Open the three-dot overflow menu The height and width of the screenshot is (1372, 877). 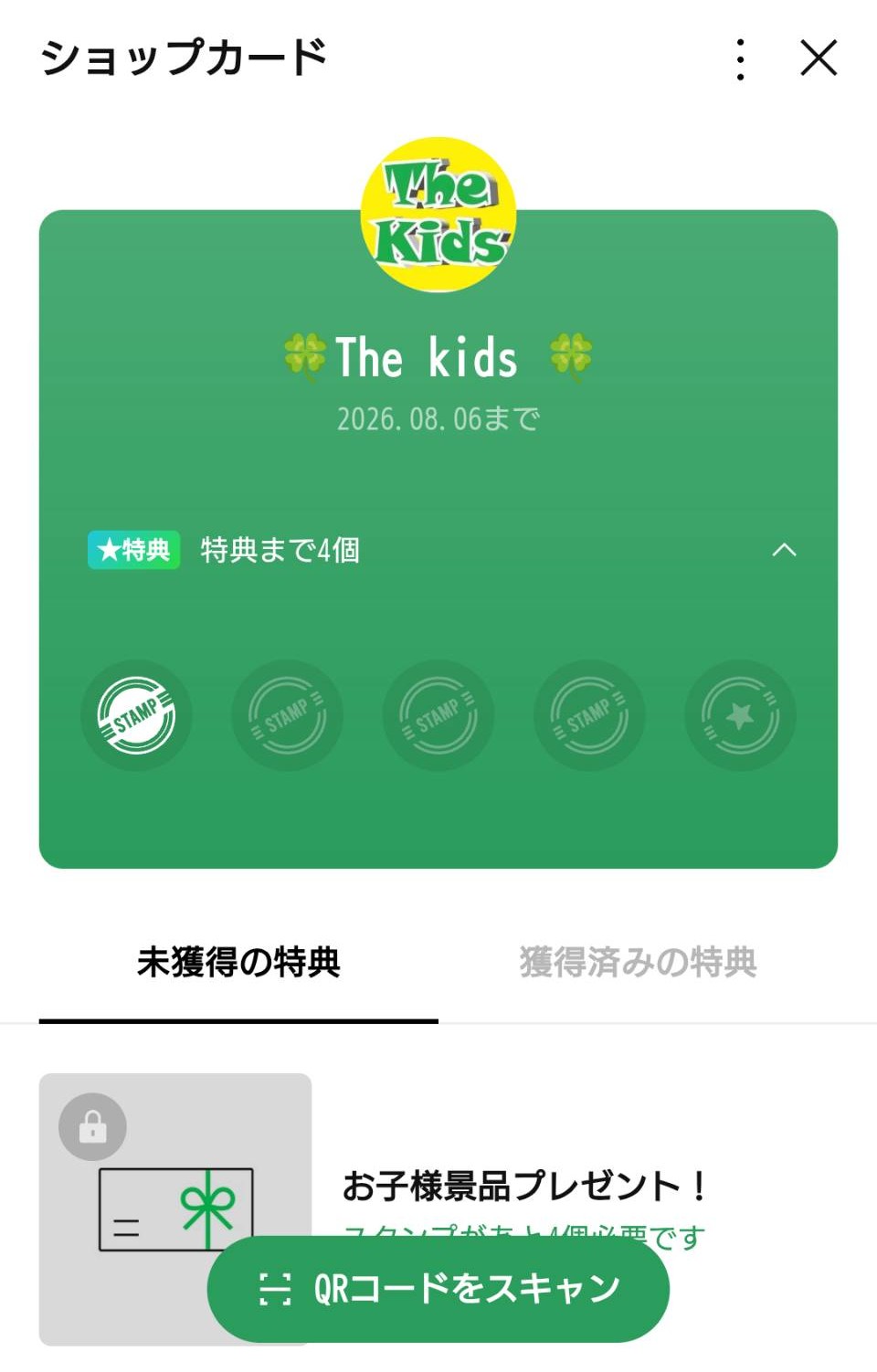pos(740,59)
